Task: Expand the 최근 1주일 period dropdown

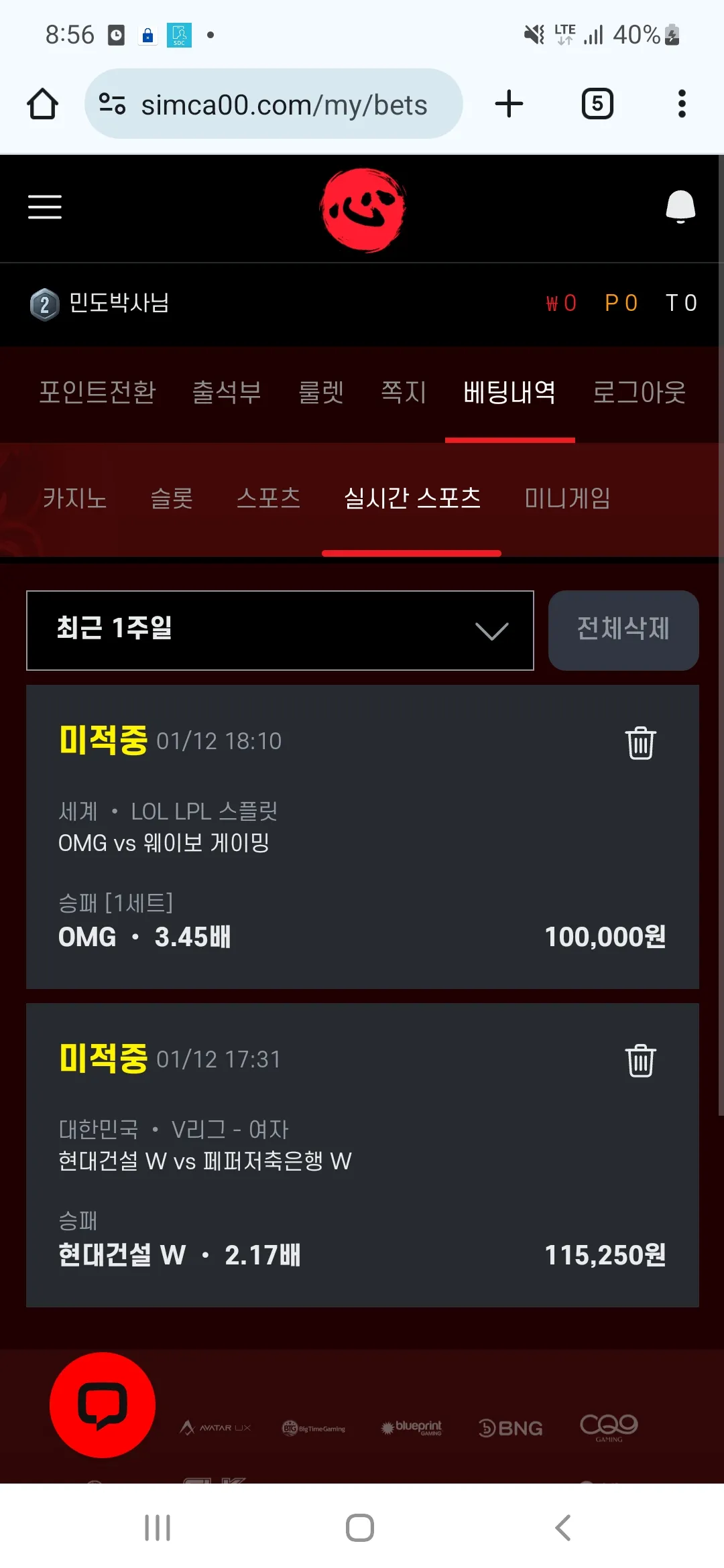Action: tap(280, 630)
